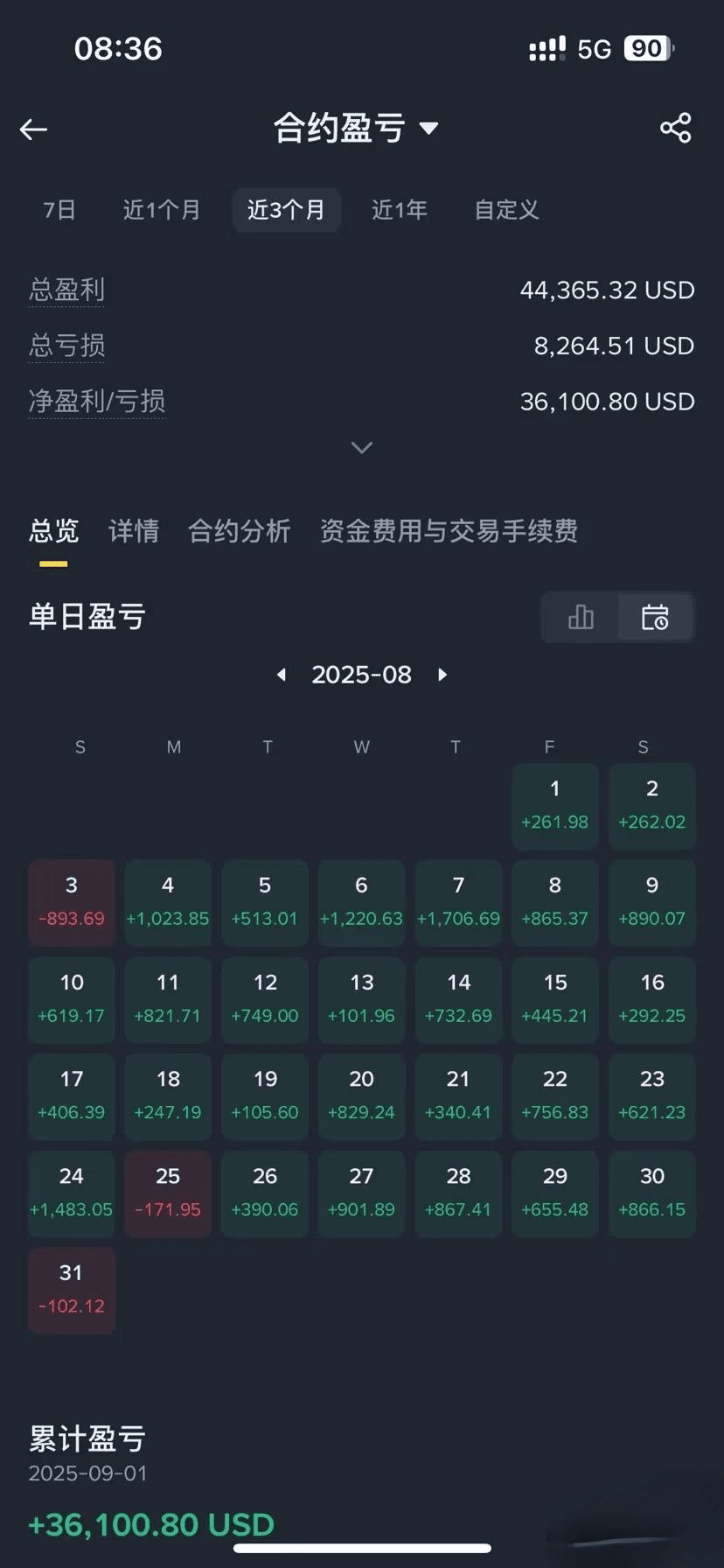724x1568 pixels.
Task: Go to the previous month
Action: pyautogui.click(x=282, y=675)
